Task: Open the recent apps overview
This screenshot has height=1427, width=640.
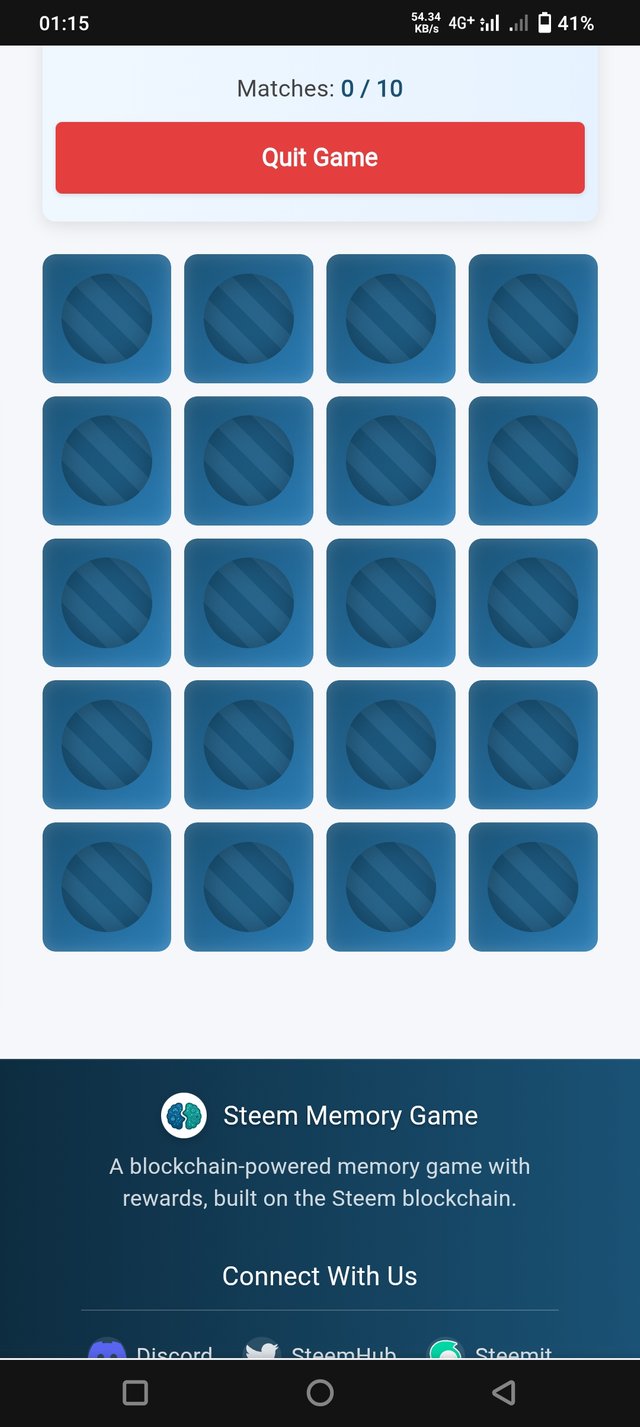Action: click(x=135, y=1392)
